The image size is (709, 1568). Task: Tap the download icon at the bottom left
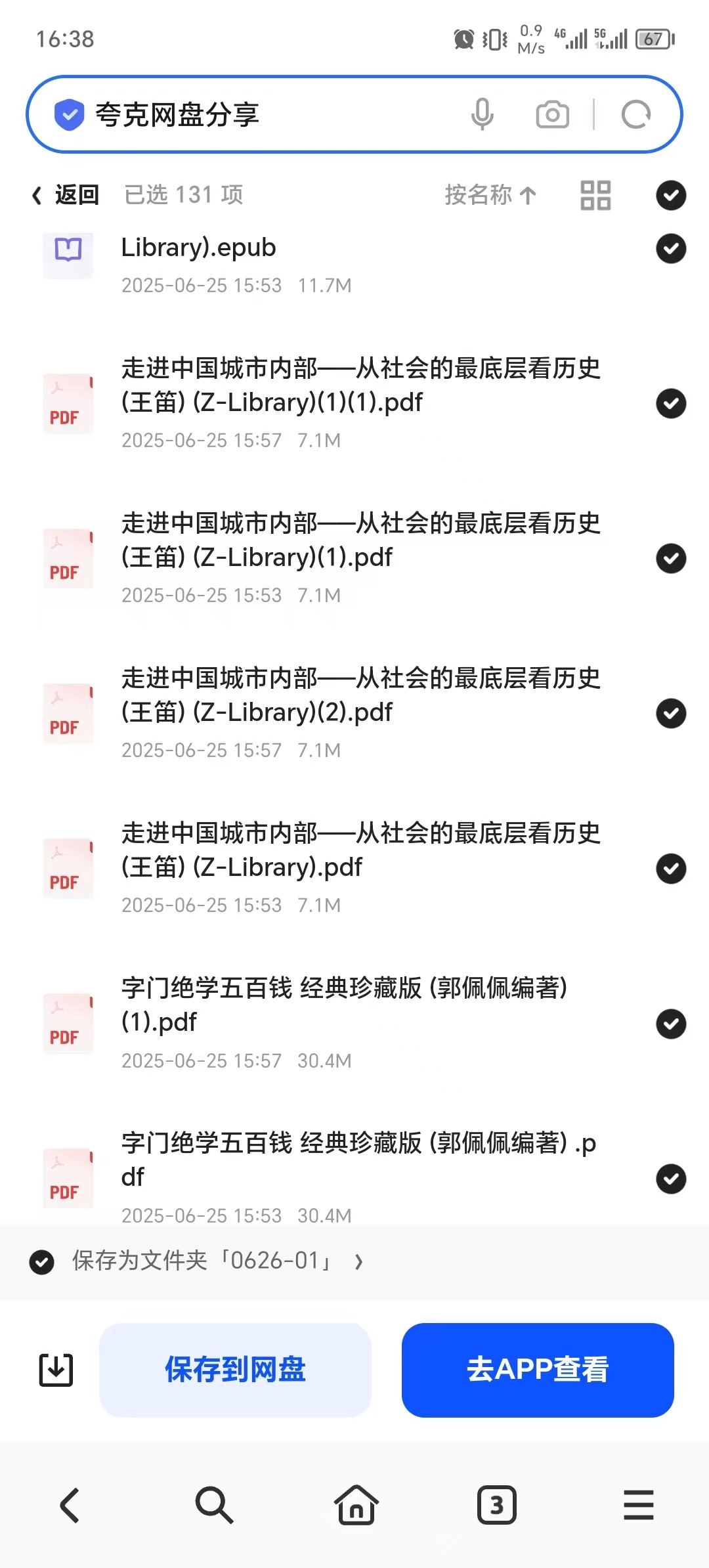56,1370
